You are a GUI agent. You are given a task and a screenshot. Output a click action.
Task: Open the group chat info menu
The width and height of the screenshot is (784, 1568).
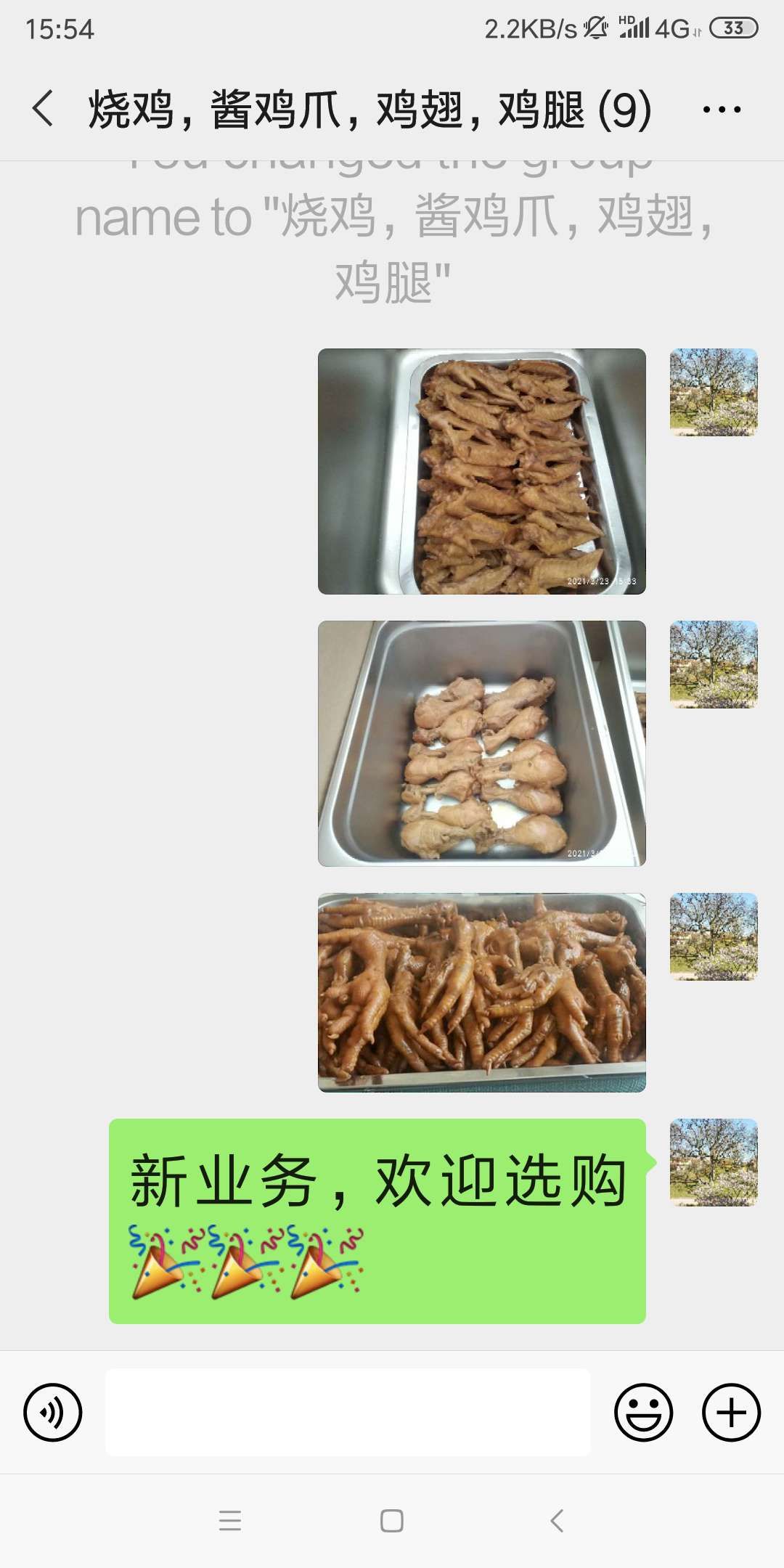point(722,110)
